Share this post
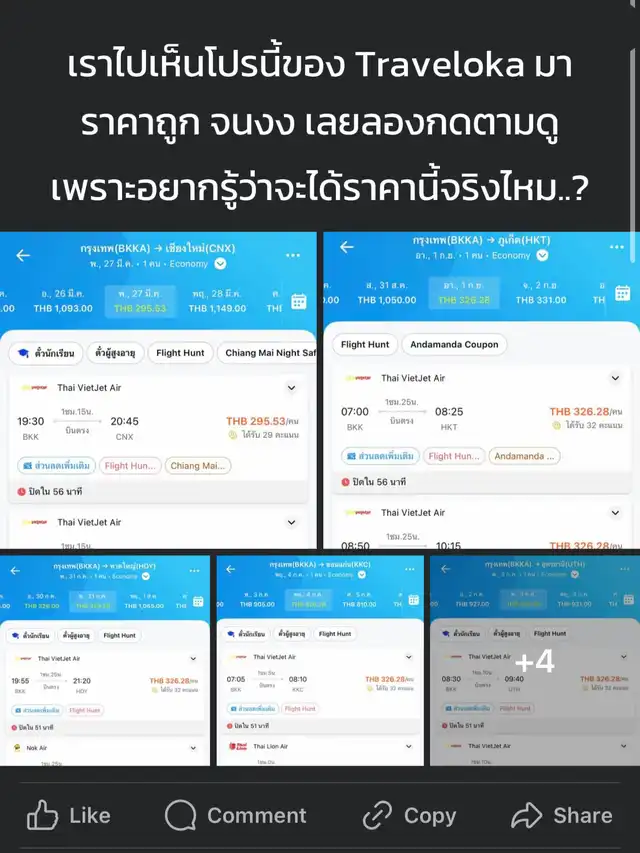The width and height of the screenshot is (640, 853). pyautogui.click(x=561, y=815)
